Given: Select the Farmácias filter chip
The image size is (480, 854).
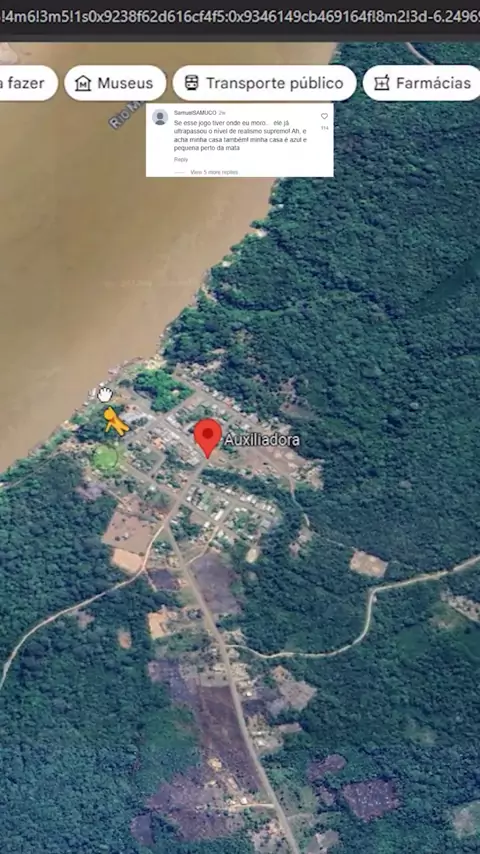Looking at the screenshot, I should pos(423,83).
